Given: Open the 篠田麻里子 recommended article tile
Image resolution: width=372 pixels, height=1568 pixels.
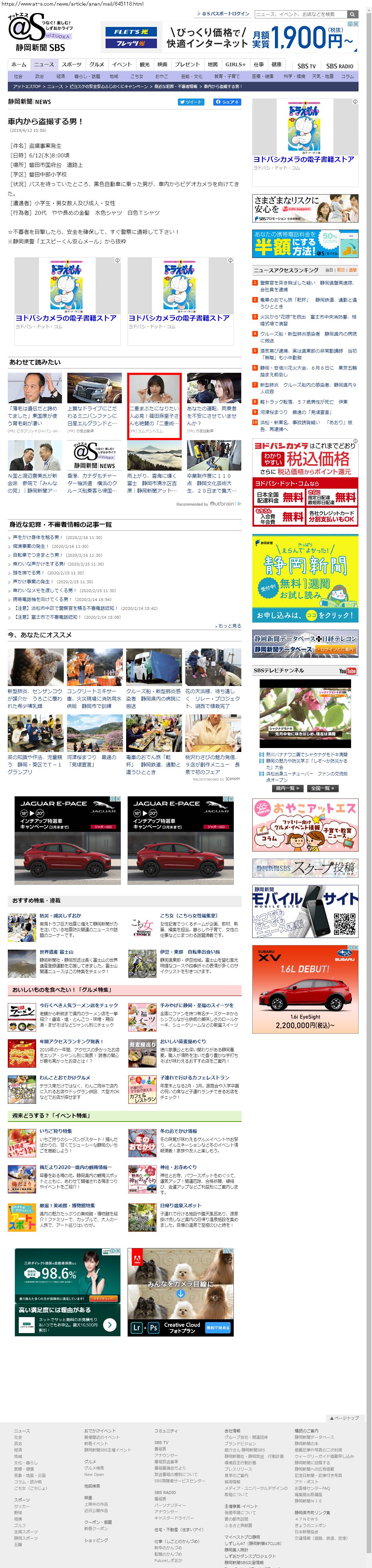Looking at the screenshot, I should point(154,405).
